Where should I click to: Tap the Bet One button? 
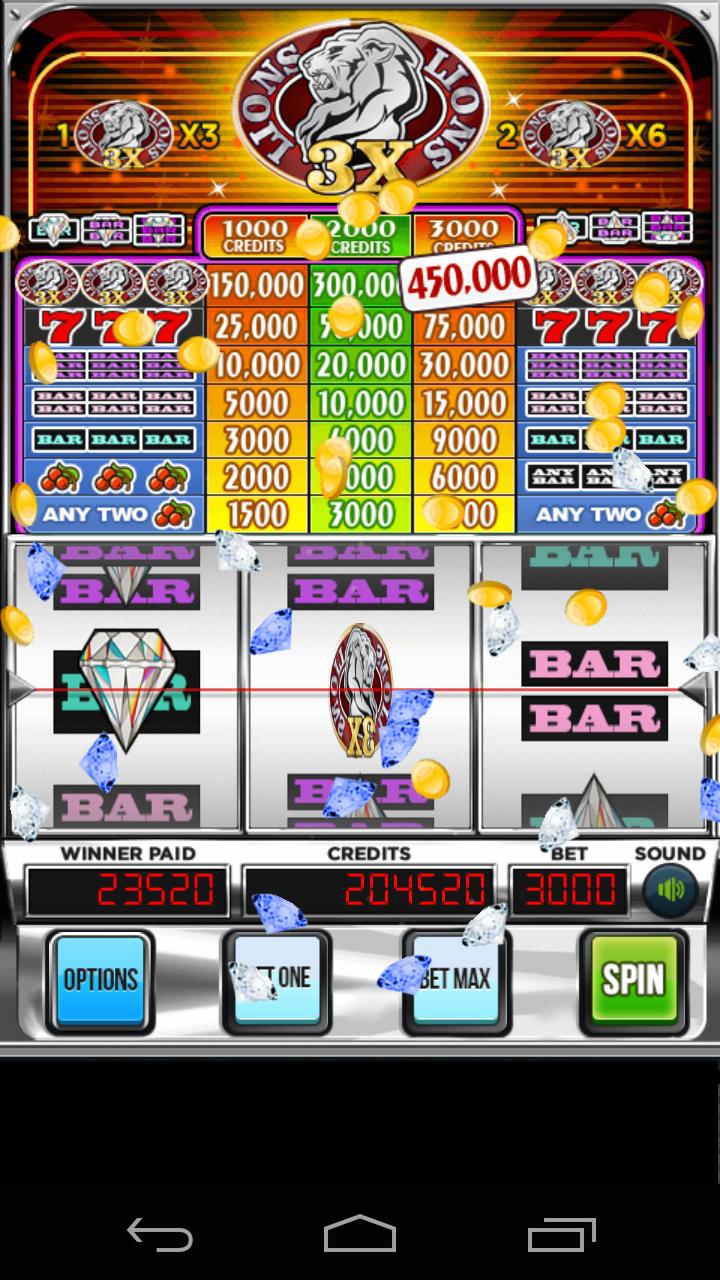278,980
